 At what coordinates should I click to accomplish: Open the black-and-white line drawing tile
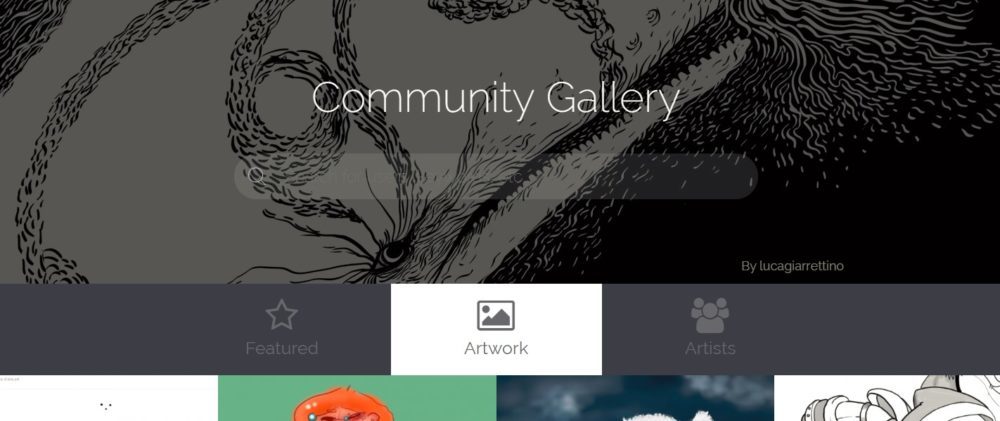click(x=886, y=399)
